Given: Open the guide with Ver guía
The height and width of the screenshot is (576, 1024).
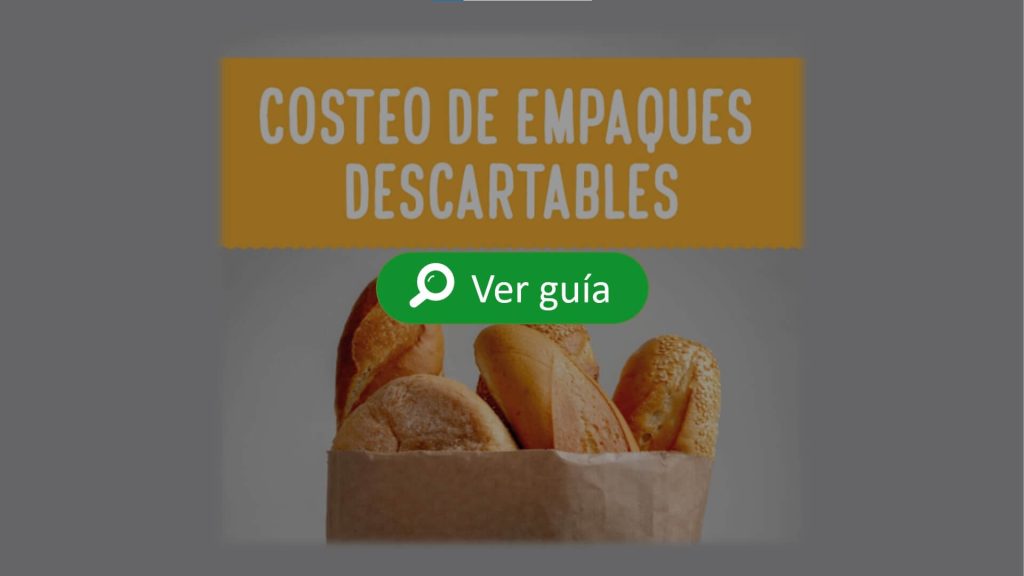Looking at the screenshot, I should 512,288.
